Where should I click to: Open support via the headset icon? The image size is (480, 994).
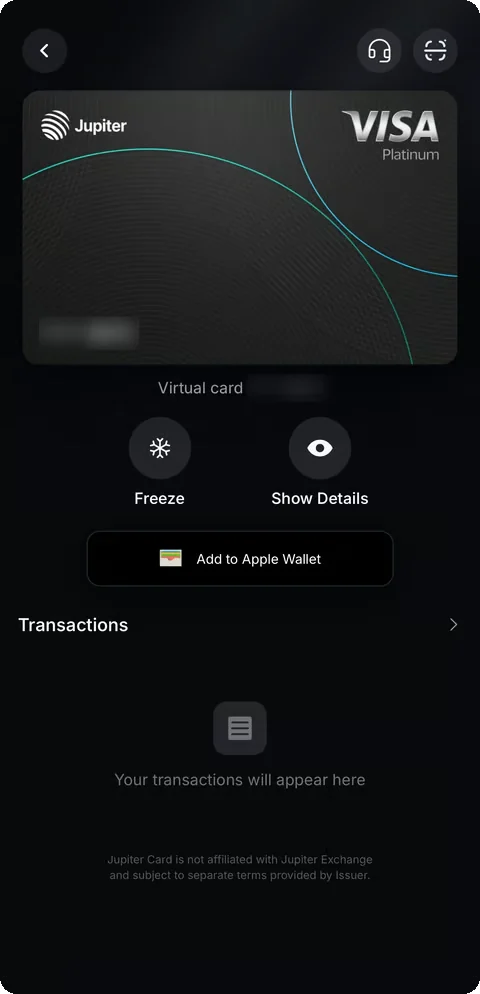[379, 51]
